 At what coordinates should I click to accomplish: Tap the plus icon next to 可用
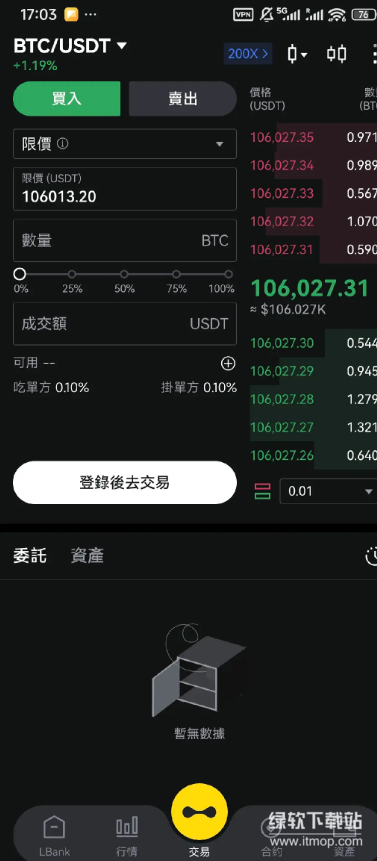point(228,363)
